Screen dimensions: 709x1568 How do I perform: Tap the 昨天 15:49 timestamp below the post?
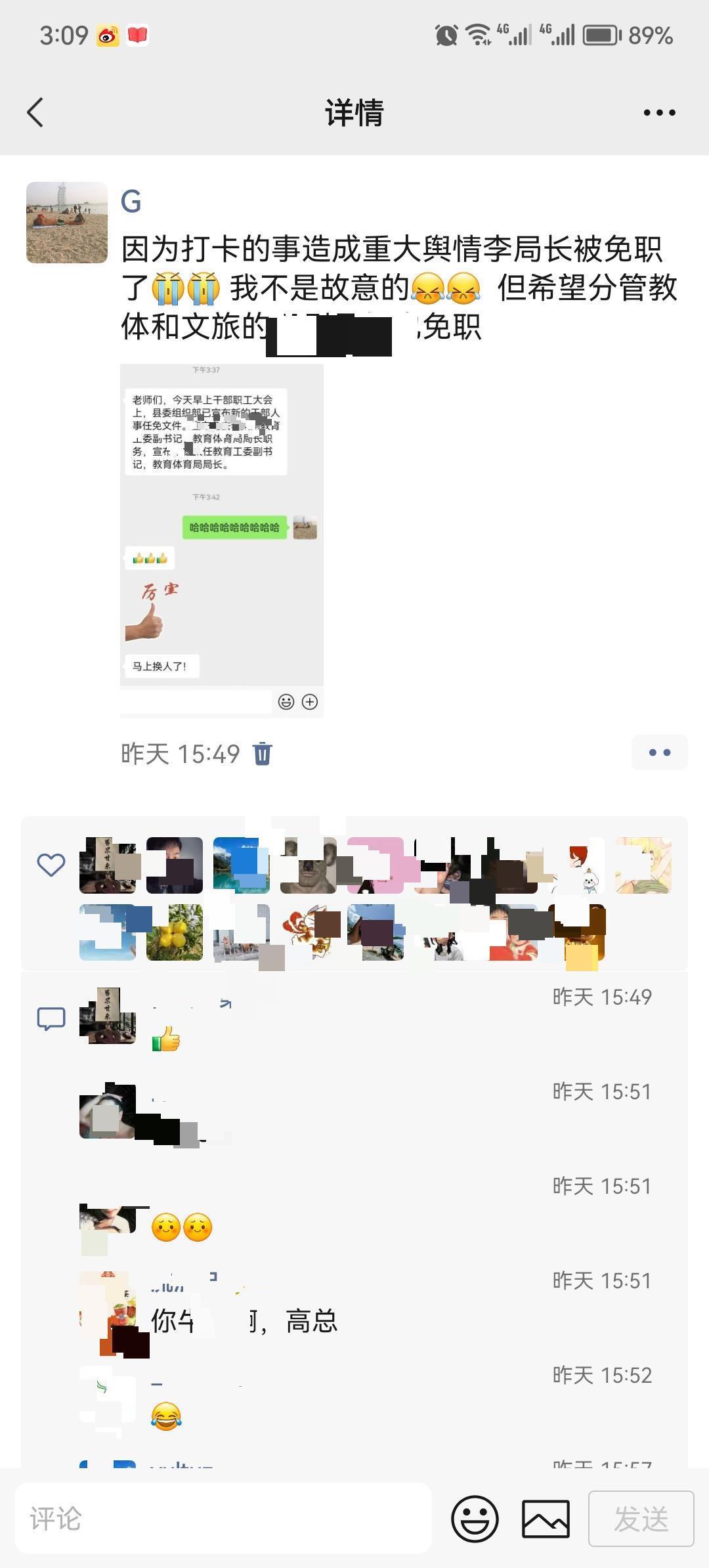point(179,754)
